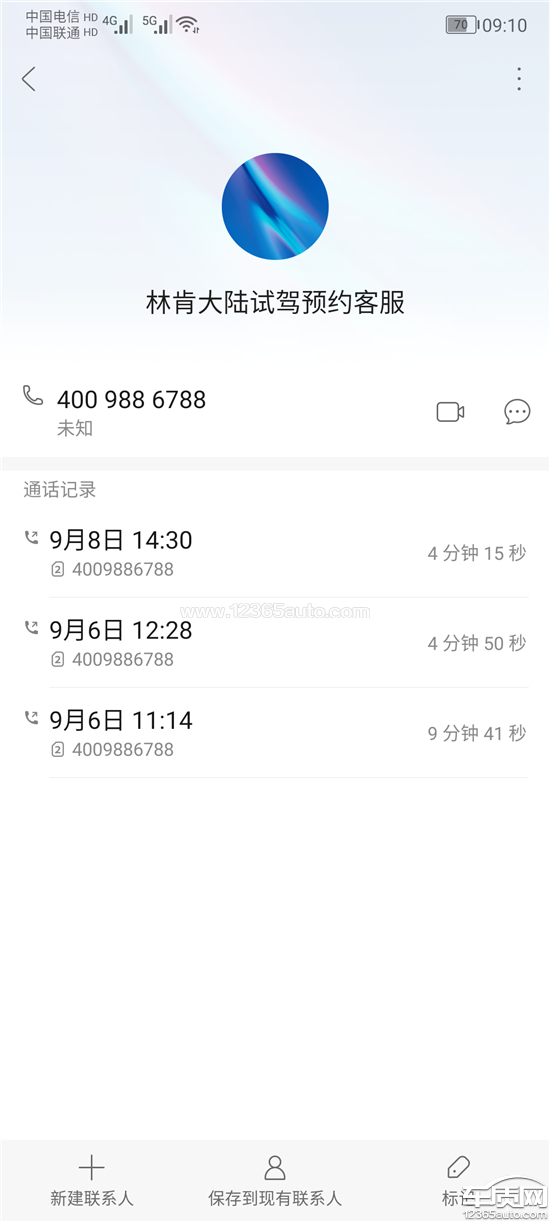This screenshot has width=550, height=1222.
Task: Go back using the top-left arrow
Action: coord(29,80)
